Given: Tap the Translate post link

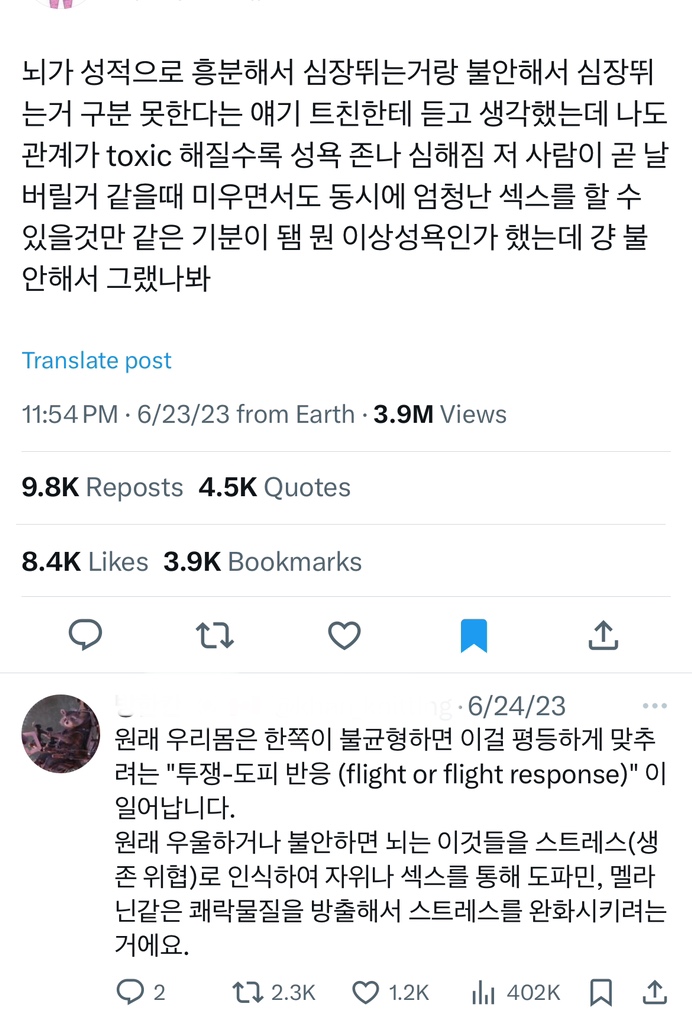Looking at the screenshot, I should tap(97, 361).
